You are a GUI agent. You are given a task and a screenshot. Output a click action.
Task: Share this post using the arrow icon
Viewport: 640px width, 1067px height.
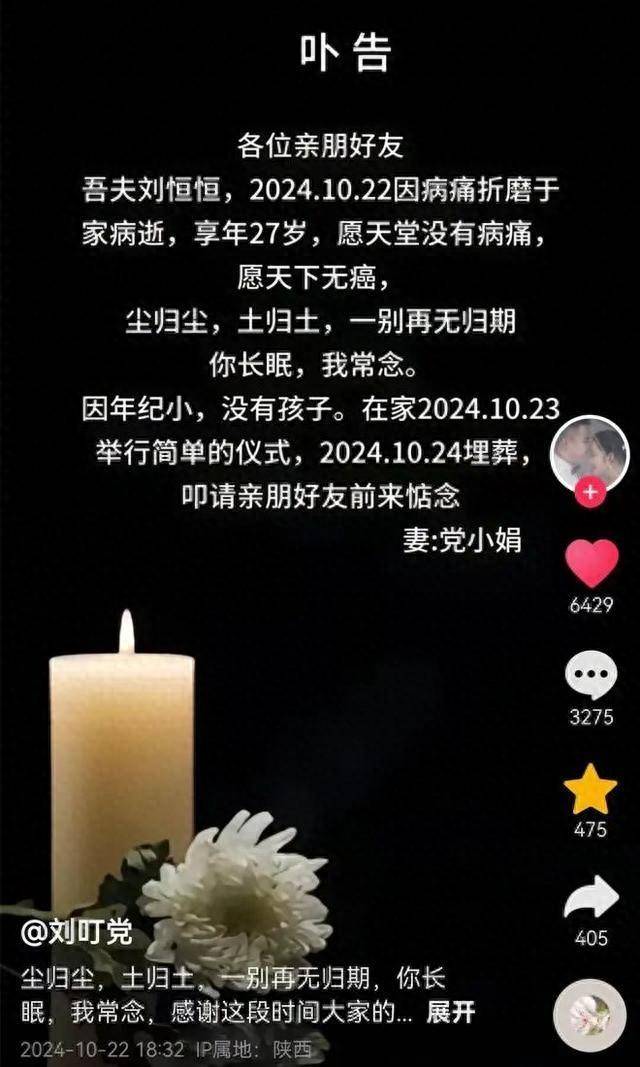(x=591, y=897)
